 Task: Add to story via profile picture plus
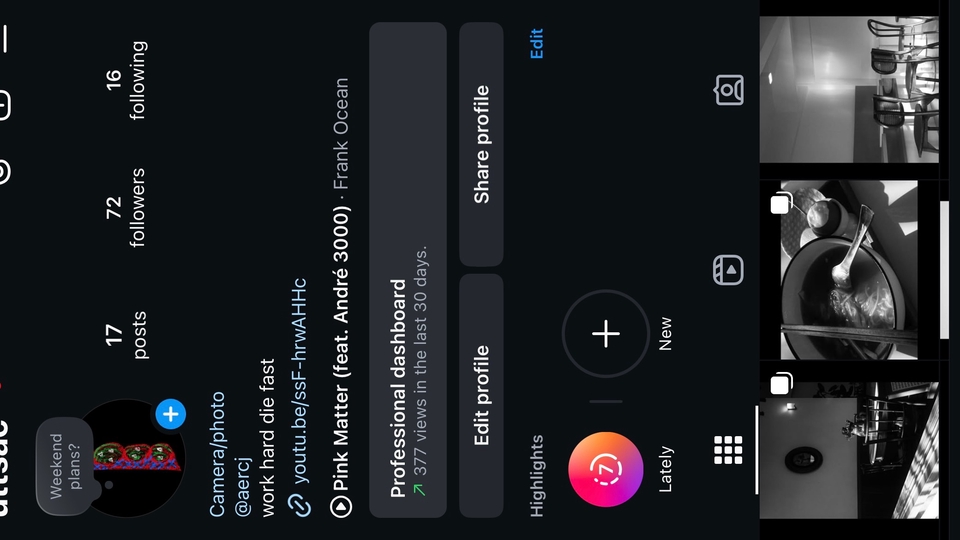tap(170, 413)
